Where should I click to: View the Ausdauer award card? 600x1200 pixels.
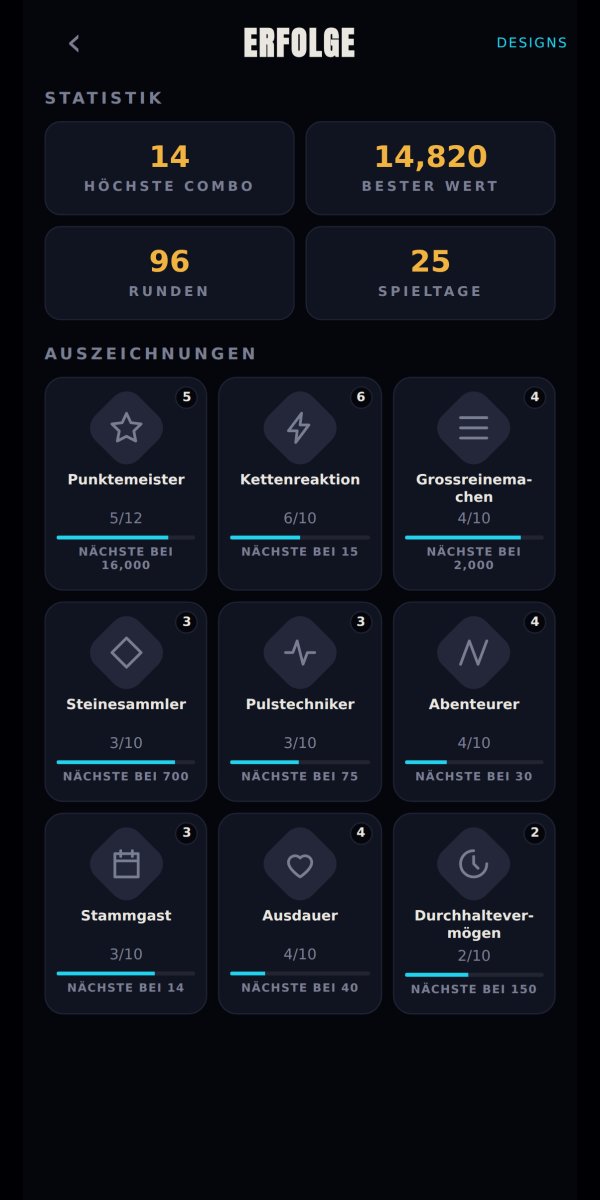pyautogui.click(x=300, y=913)
